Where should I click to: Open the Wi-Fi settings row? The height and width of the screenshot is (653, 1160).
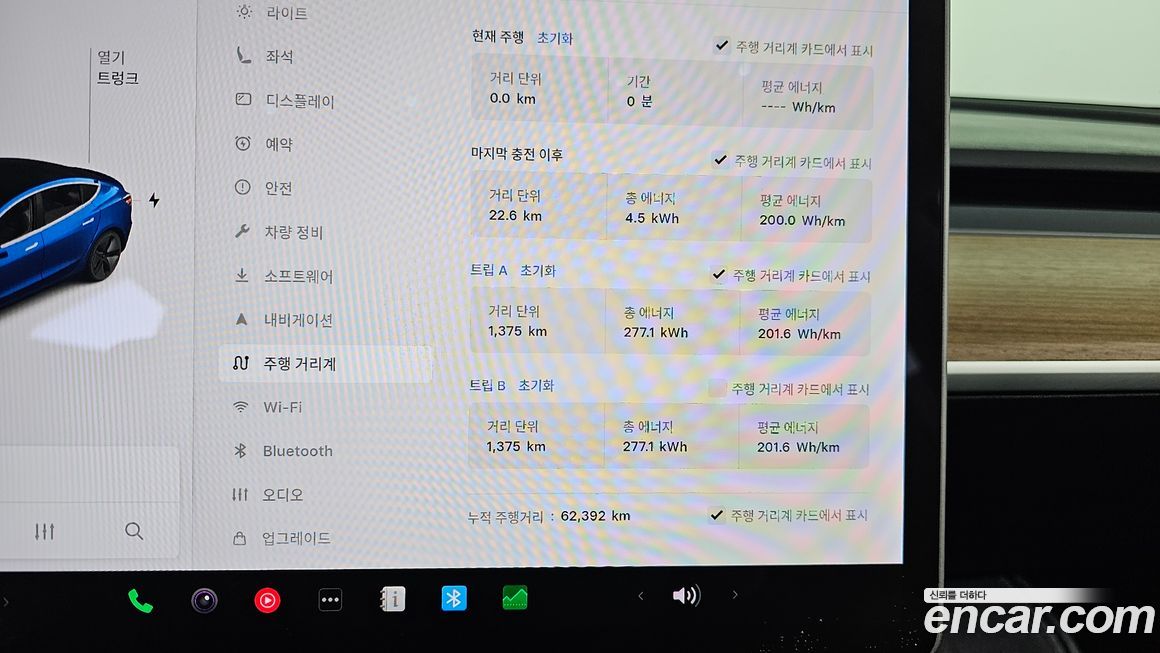pyautogui.click(x=281, y=407)
